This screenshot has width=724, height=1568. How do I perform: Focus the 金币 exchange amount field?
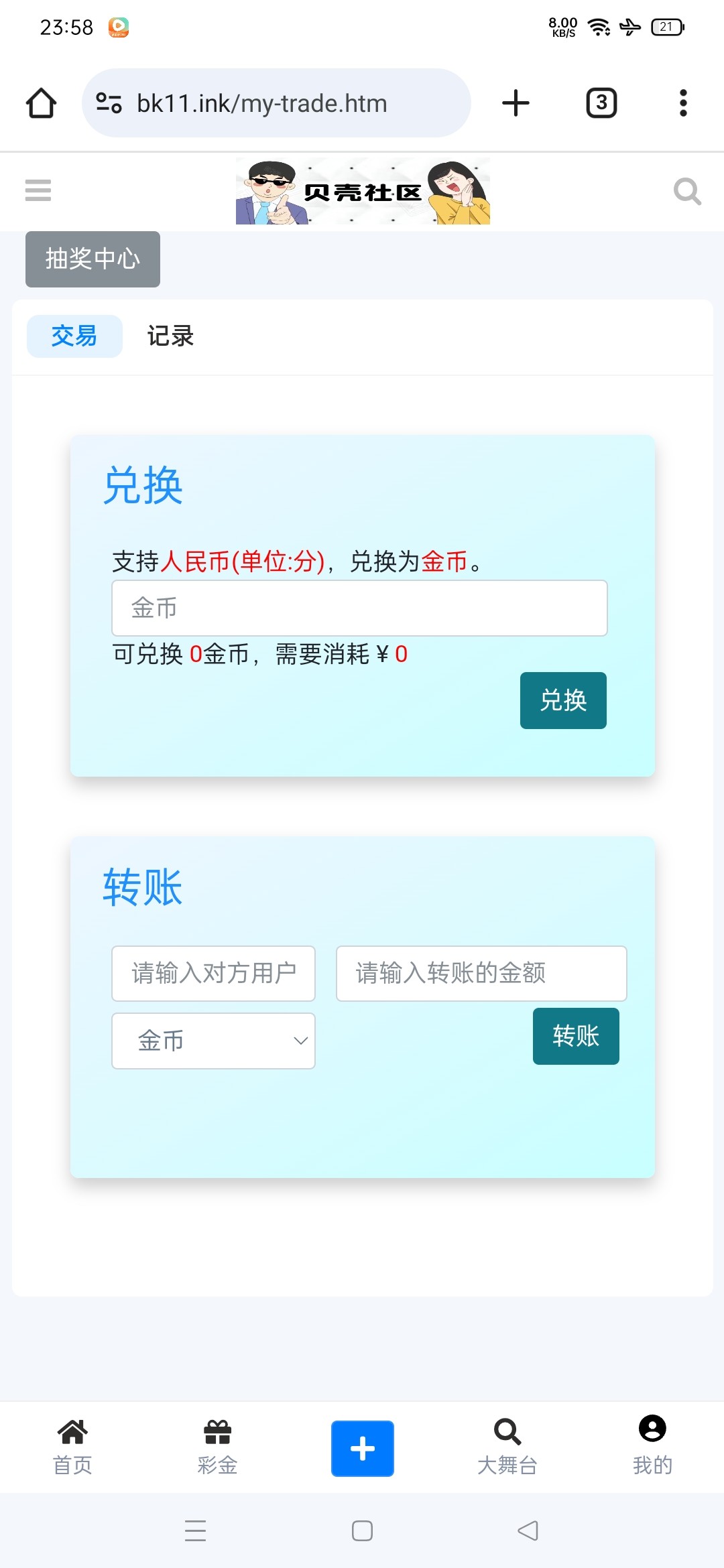pyautogui.click(x=359, y=608)
